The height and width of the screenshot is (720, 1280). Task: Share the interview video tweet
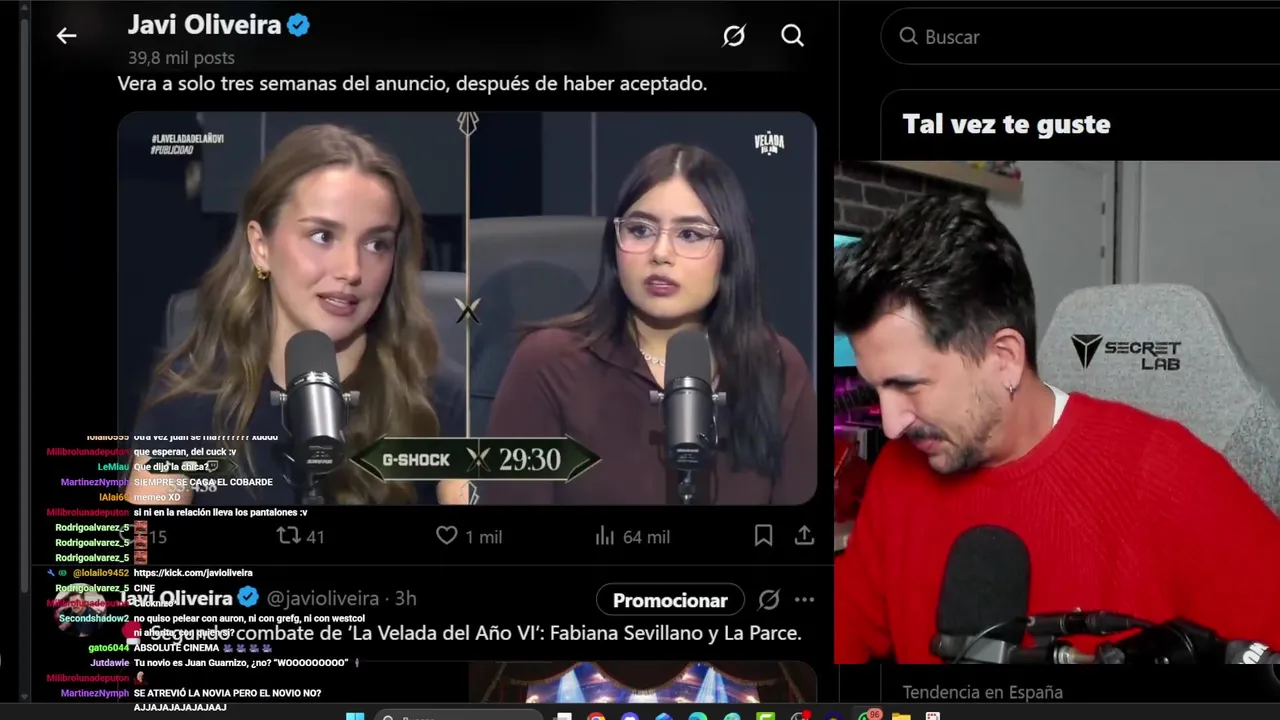click(x=804, y=536)
